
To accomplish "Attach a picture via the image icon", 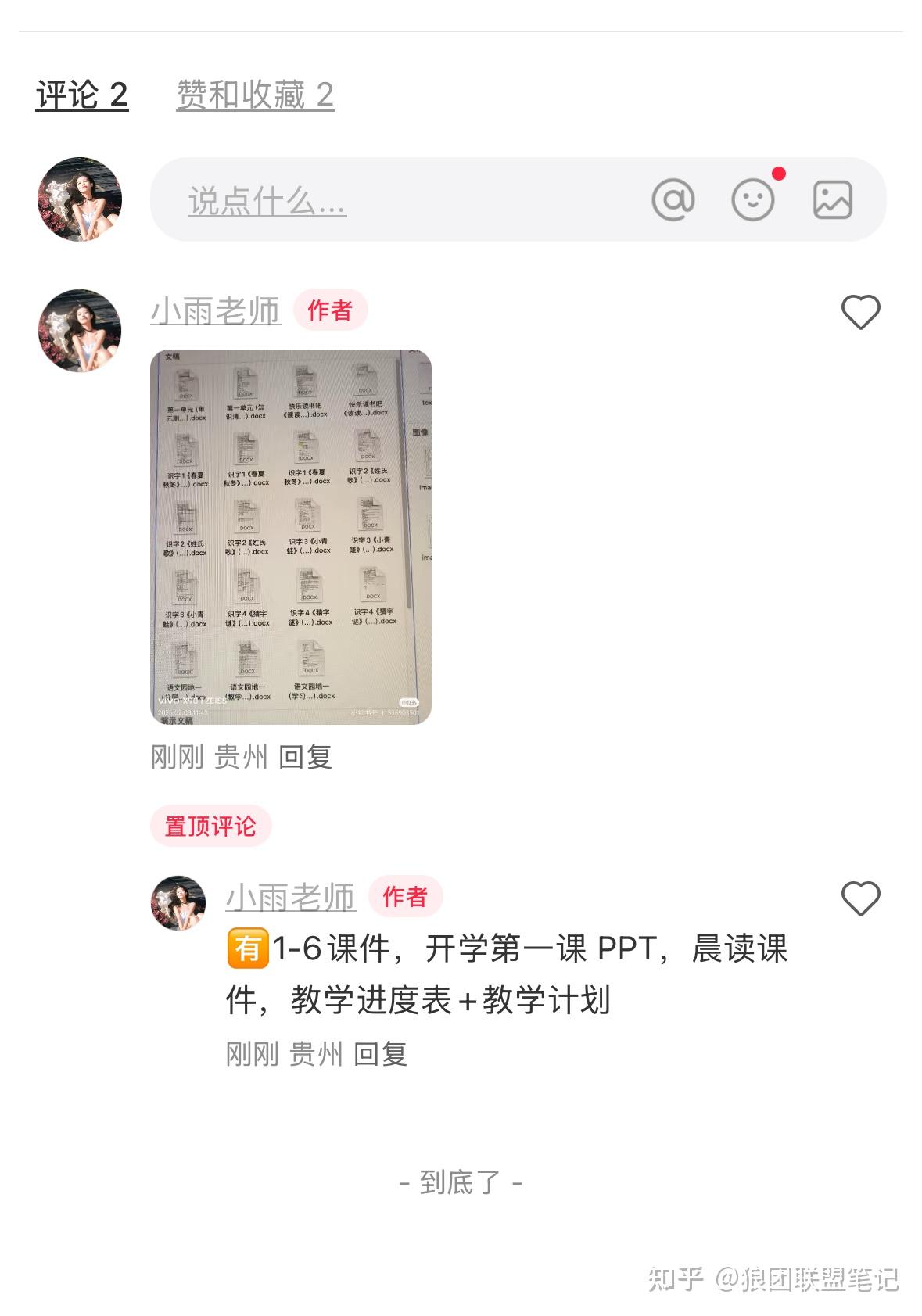I will [x=832, y=199].
